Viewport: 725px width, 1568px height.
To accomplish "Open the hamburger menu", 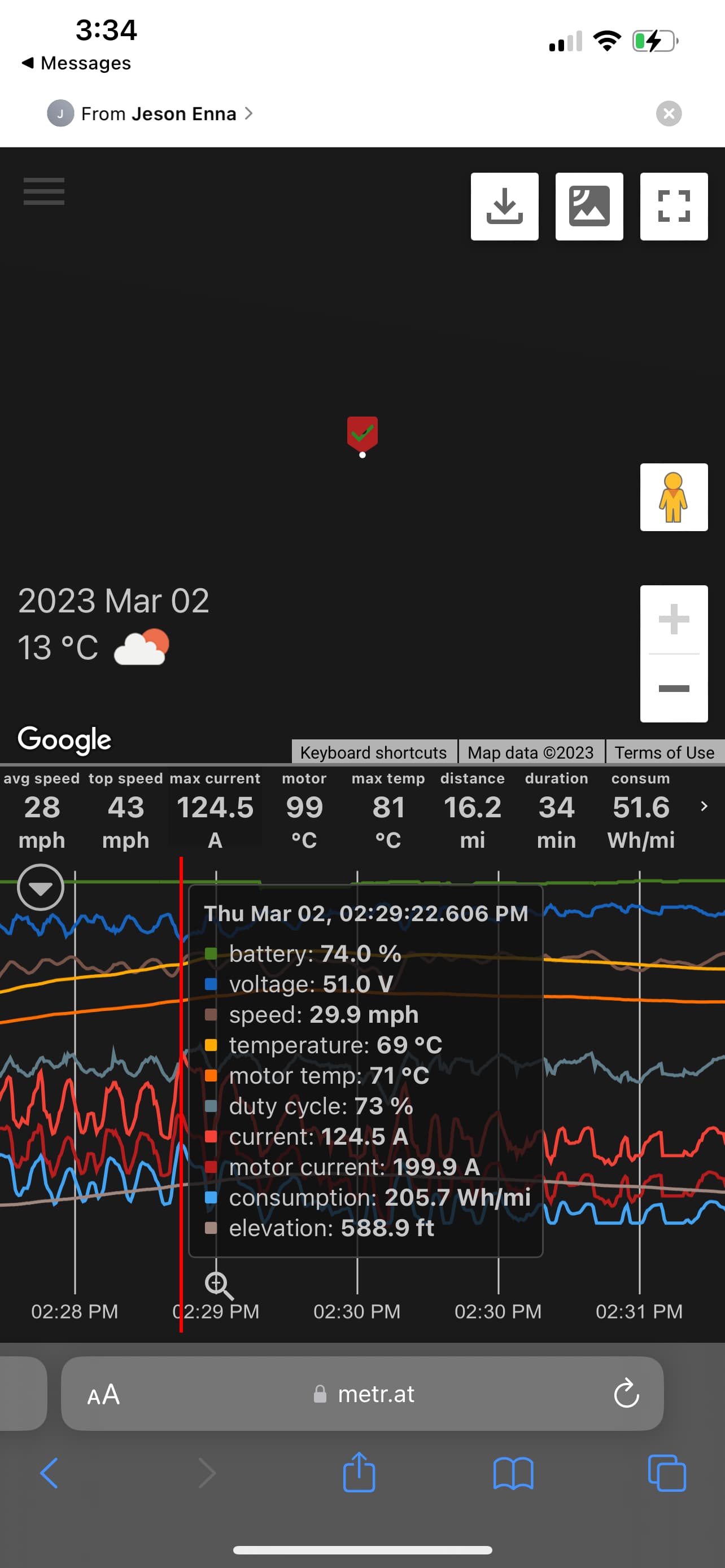I will pyautogui.click(x=44, y=191).
